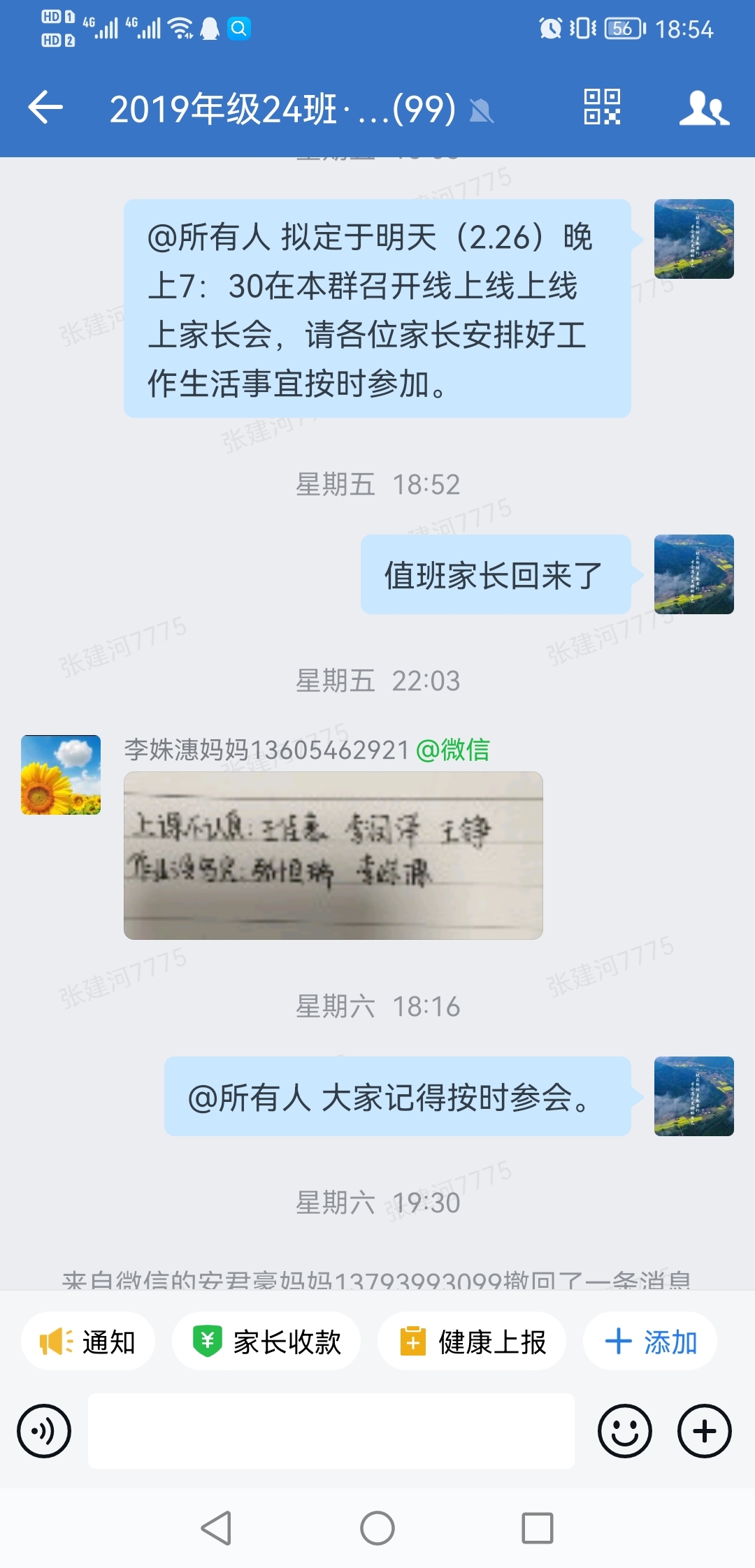This screenshot has height=1568, width=755.
Task: Open 李姝漶妈妈's sunflower avatar
Action: (61, 775)
